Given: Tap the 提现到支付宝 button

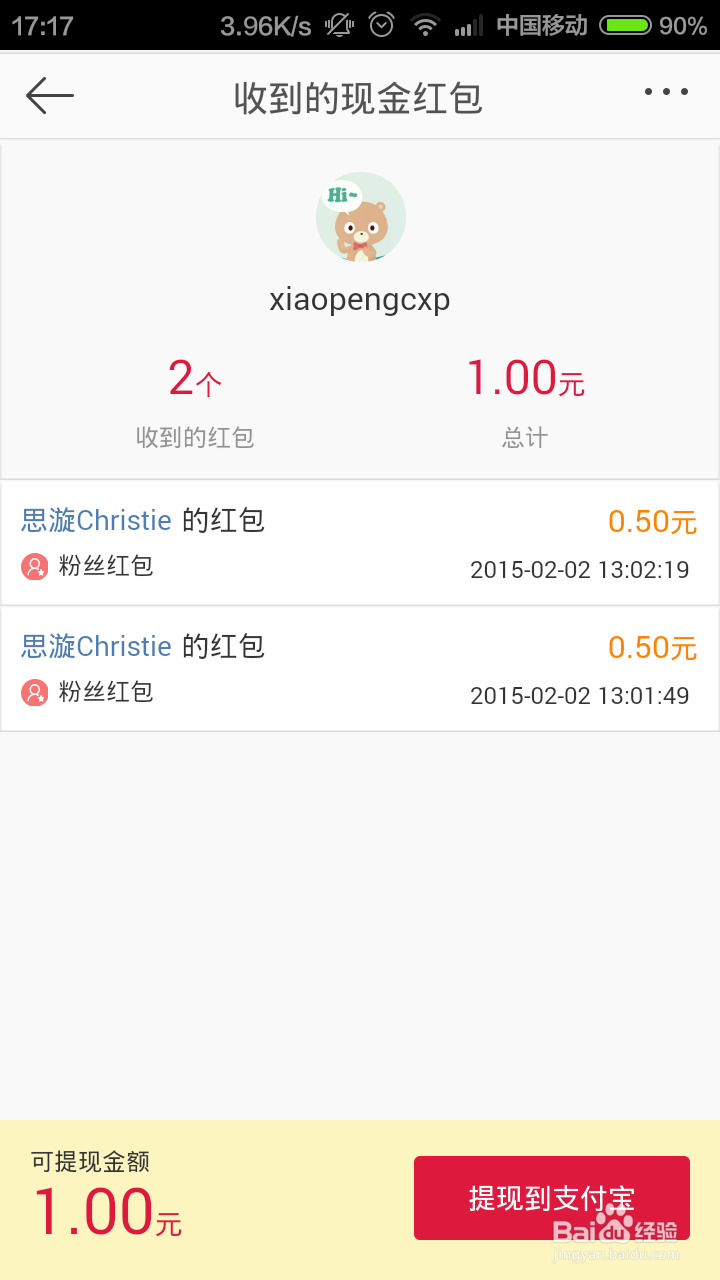Looking at the screenshot, I should pos(552,1198).
